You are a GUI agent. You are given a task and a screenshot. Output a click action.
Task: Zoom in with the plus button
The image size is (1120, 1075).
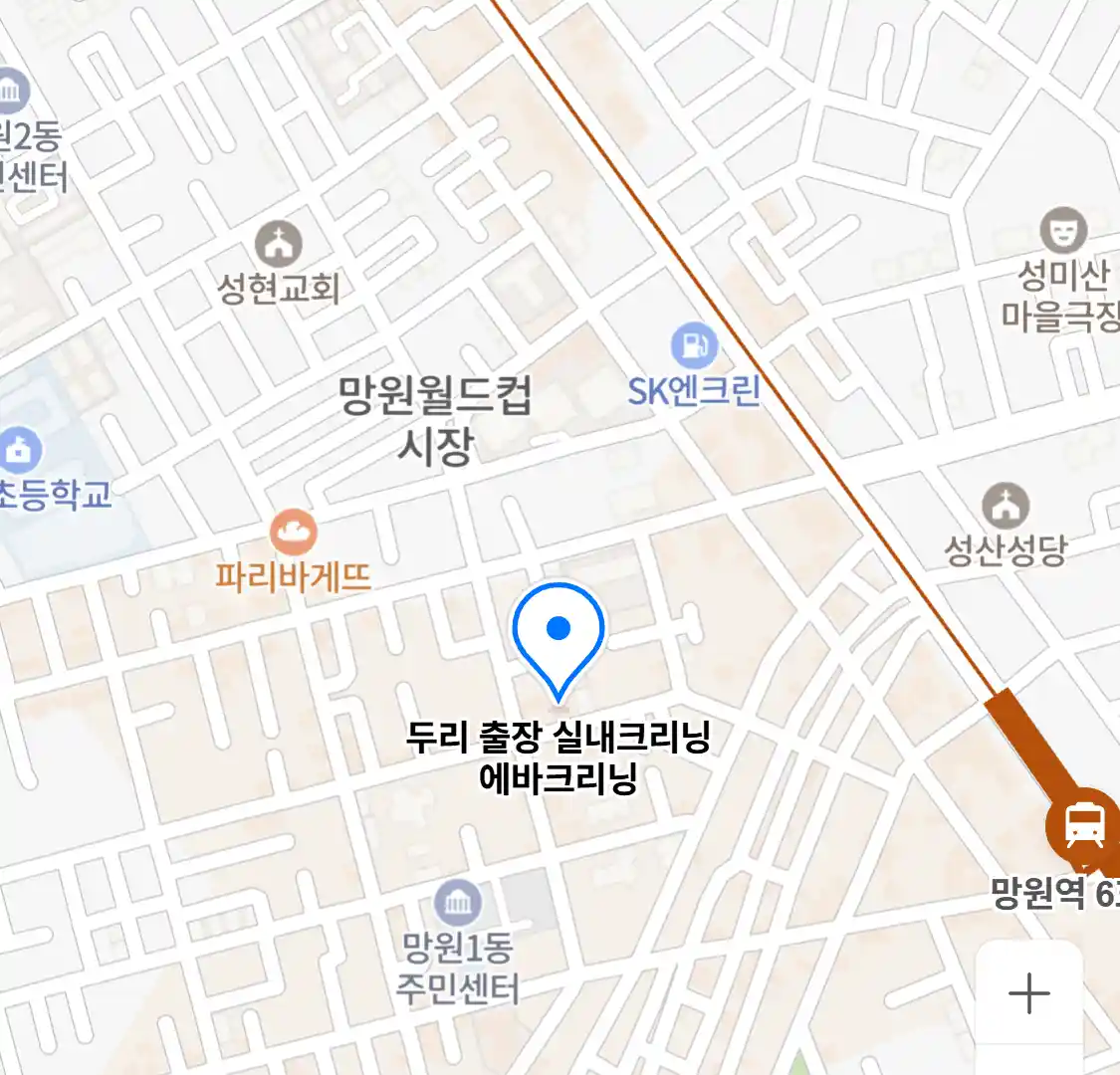1028,993
